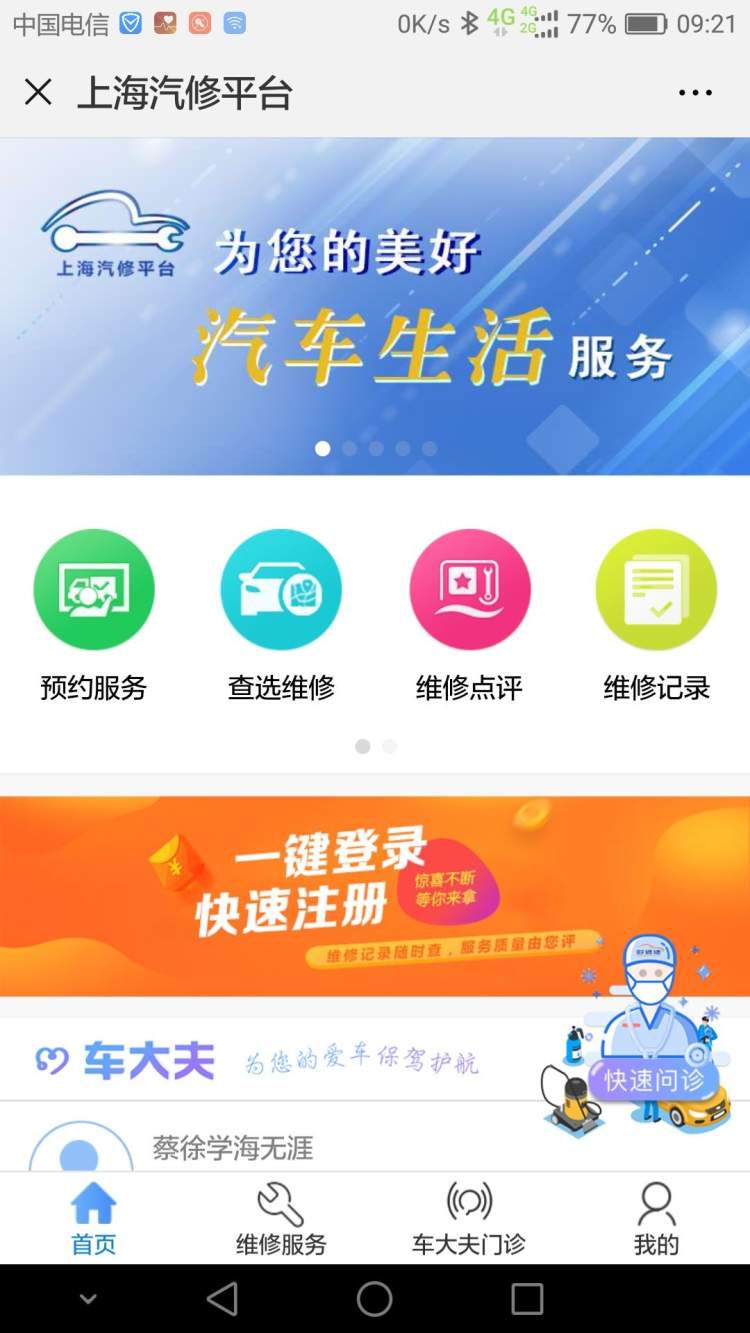Open the 我的 tab
The height and width of the screenshot is (1333, 750).
click(x=656, y=1218)
